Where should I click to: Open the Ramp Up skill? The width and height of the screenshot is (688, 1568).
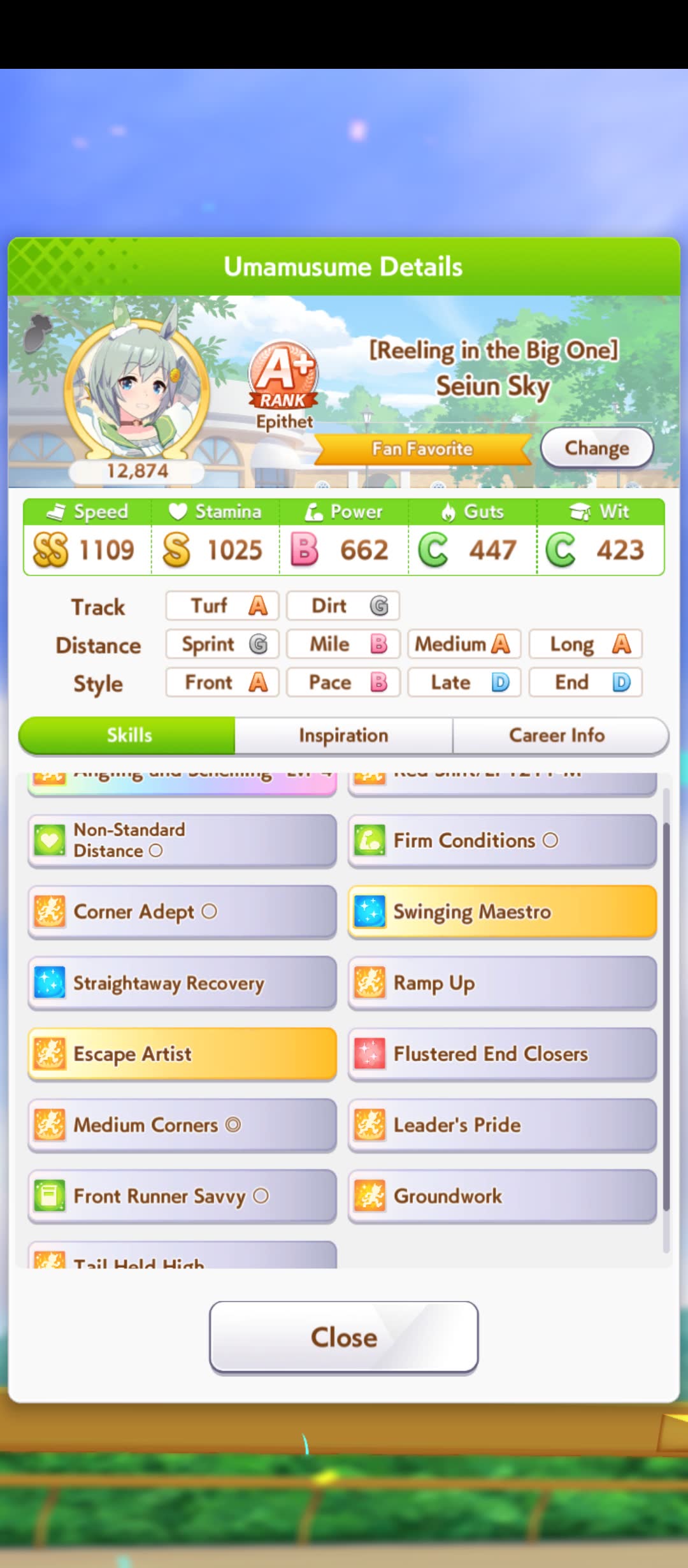click(x=502, y=983)
